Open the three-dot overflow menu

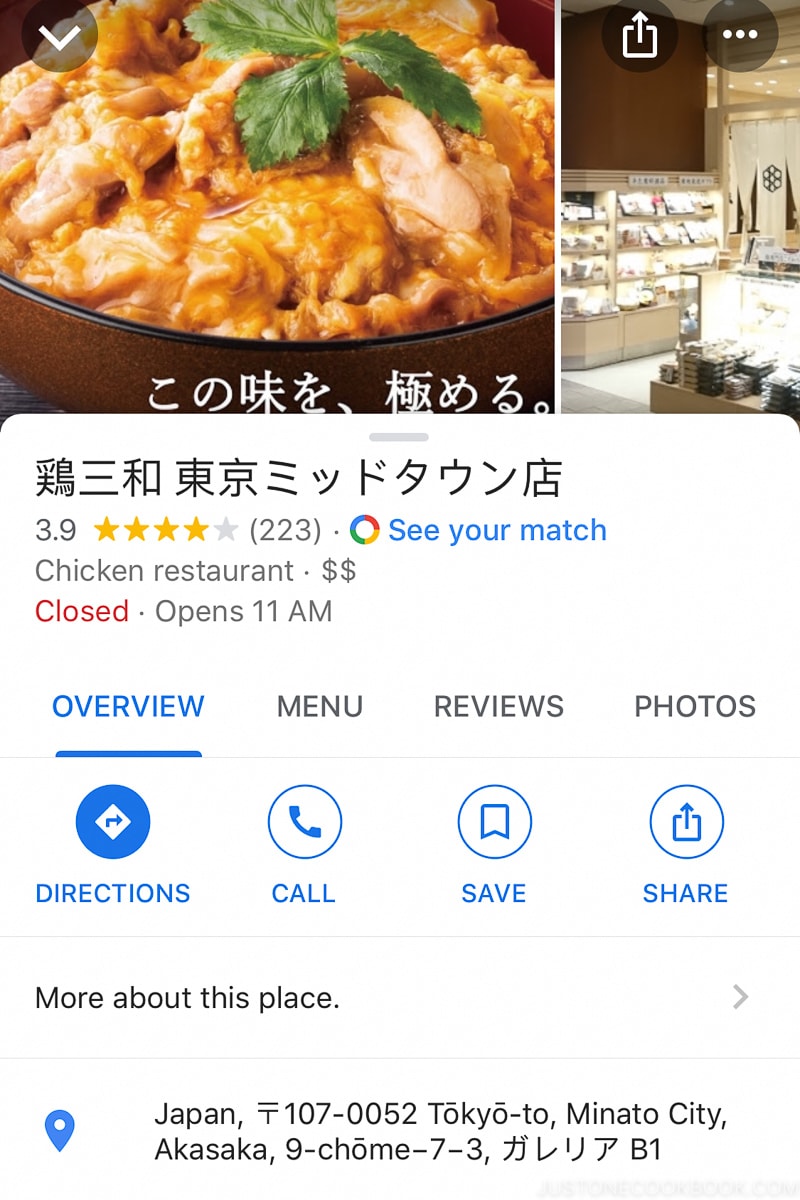740,35
